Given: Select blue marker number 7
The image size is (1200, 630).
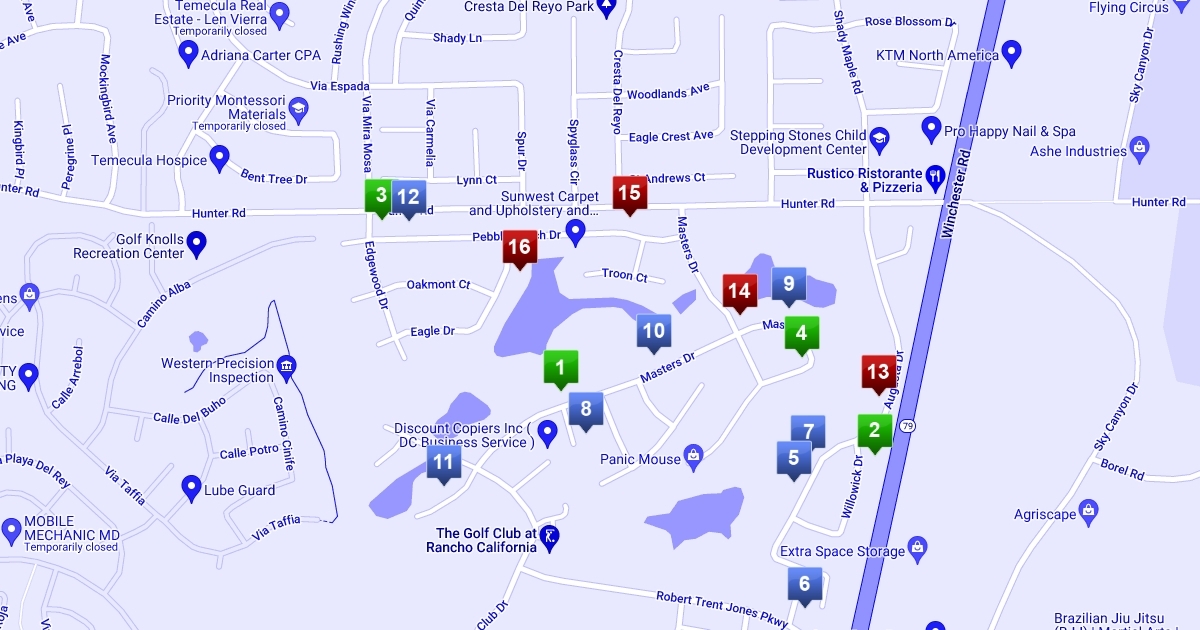Looking at the screenshot, I should (x=808, y=434).
